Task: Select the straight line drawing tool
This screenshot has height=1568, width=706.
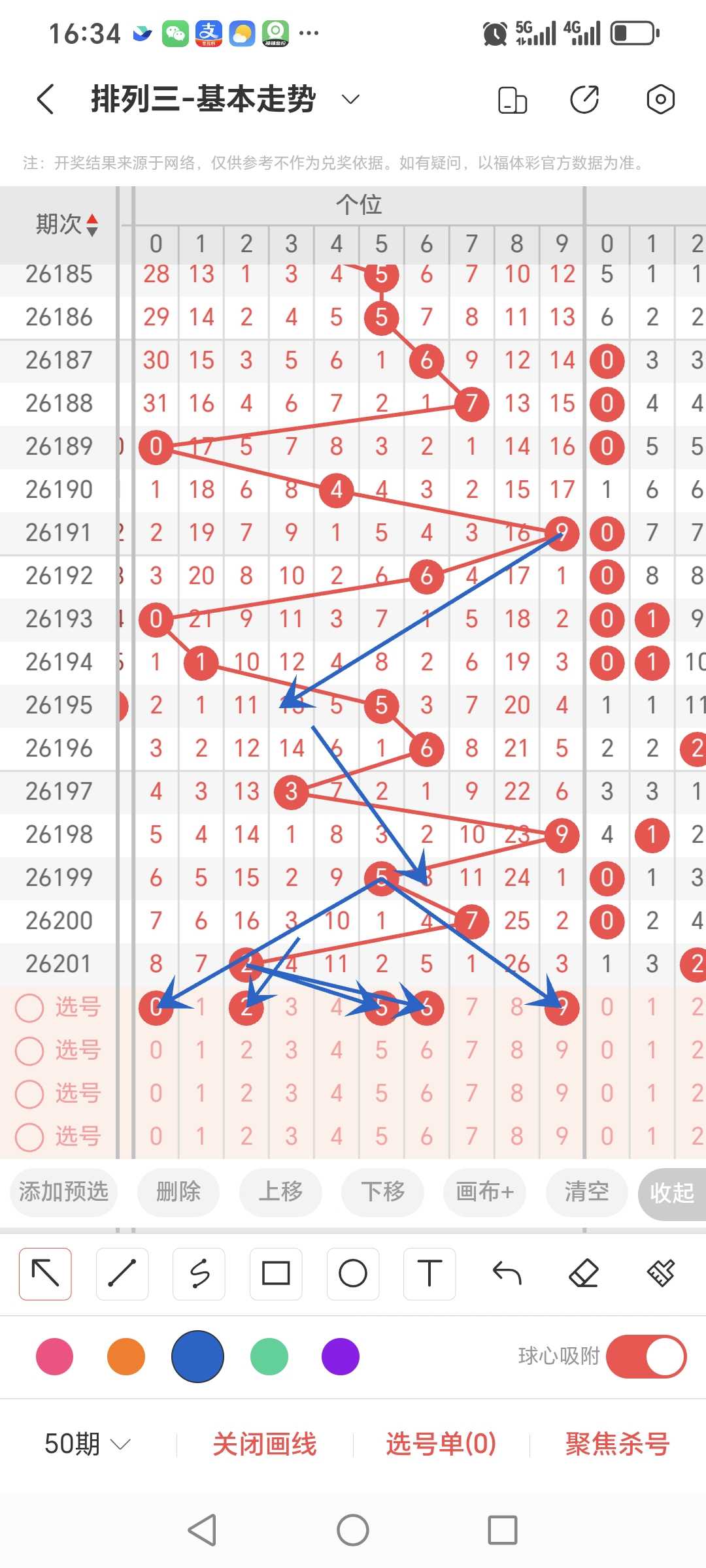Action: tap(122, 1273)
